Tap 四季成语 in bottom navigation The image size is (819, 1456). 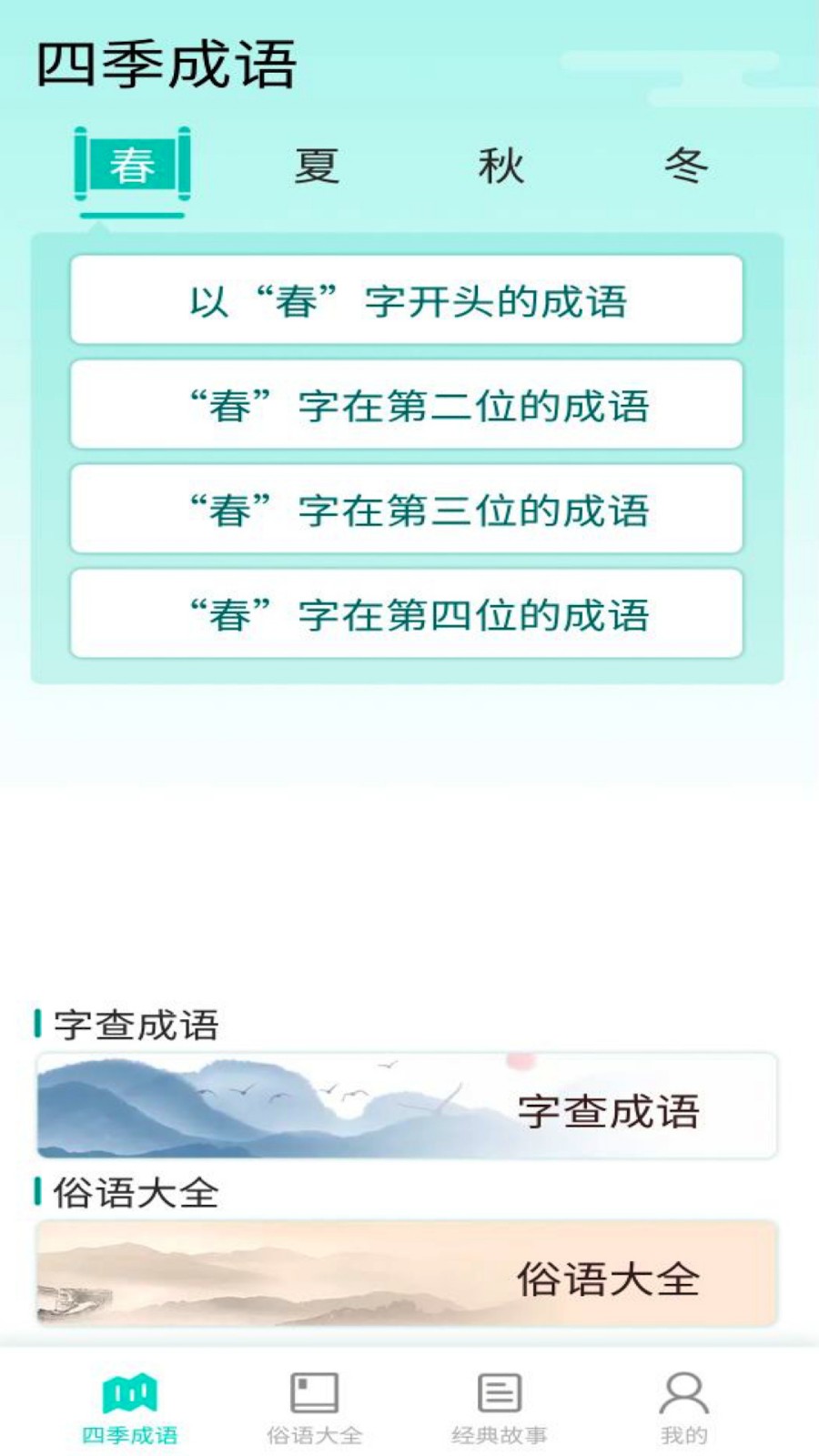pyautogui.click(x=130, y=1409)
